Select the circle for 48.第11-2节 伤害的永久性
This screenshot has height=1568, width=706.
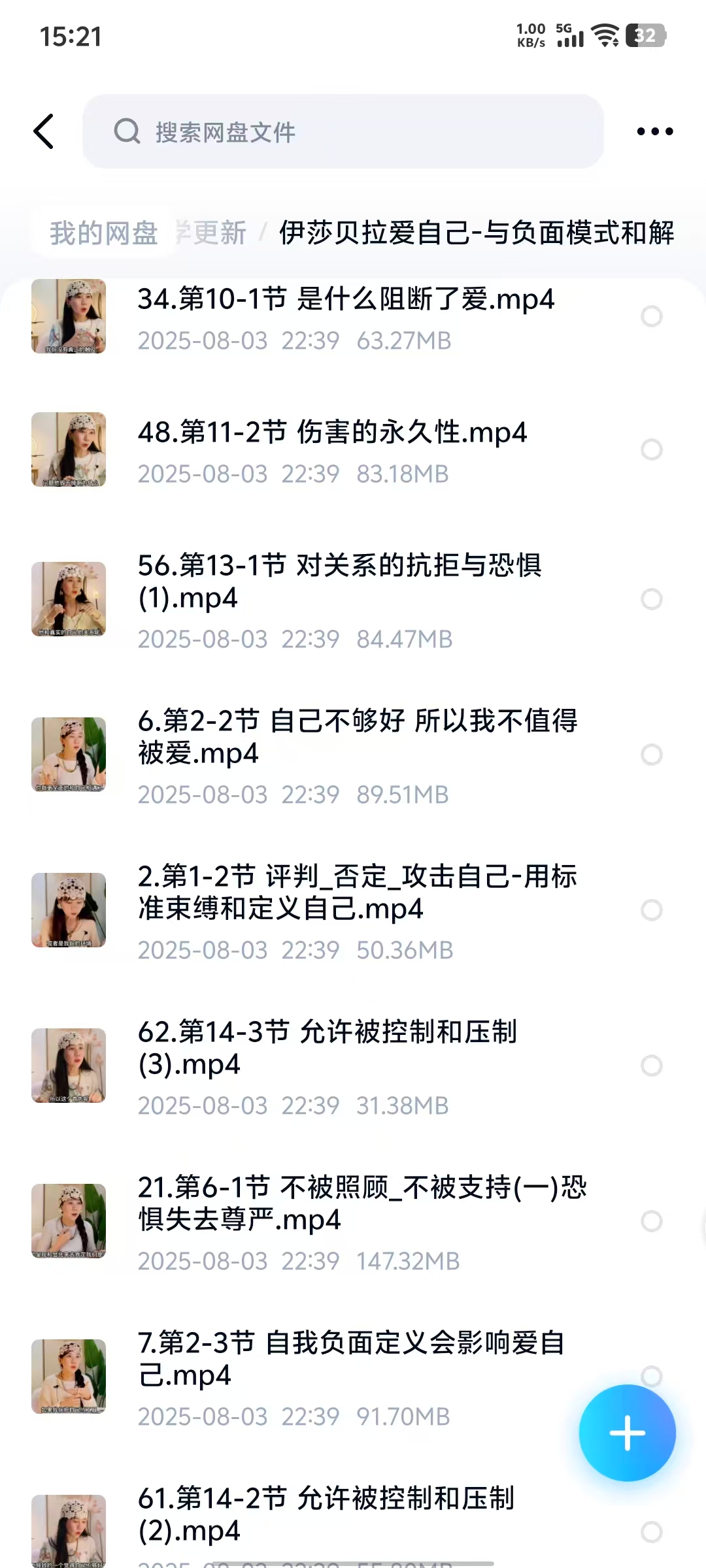pos(651,449)
